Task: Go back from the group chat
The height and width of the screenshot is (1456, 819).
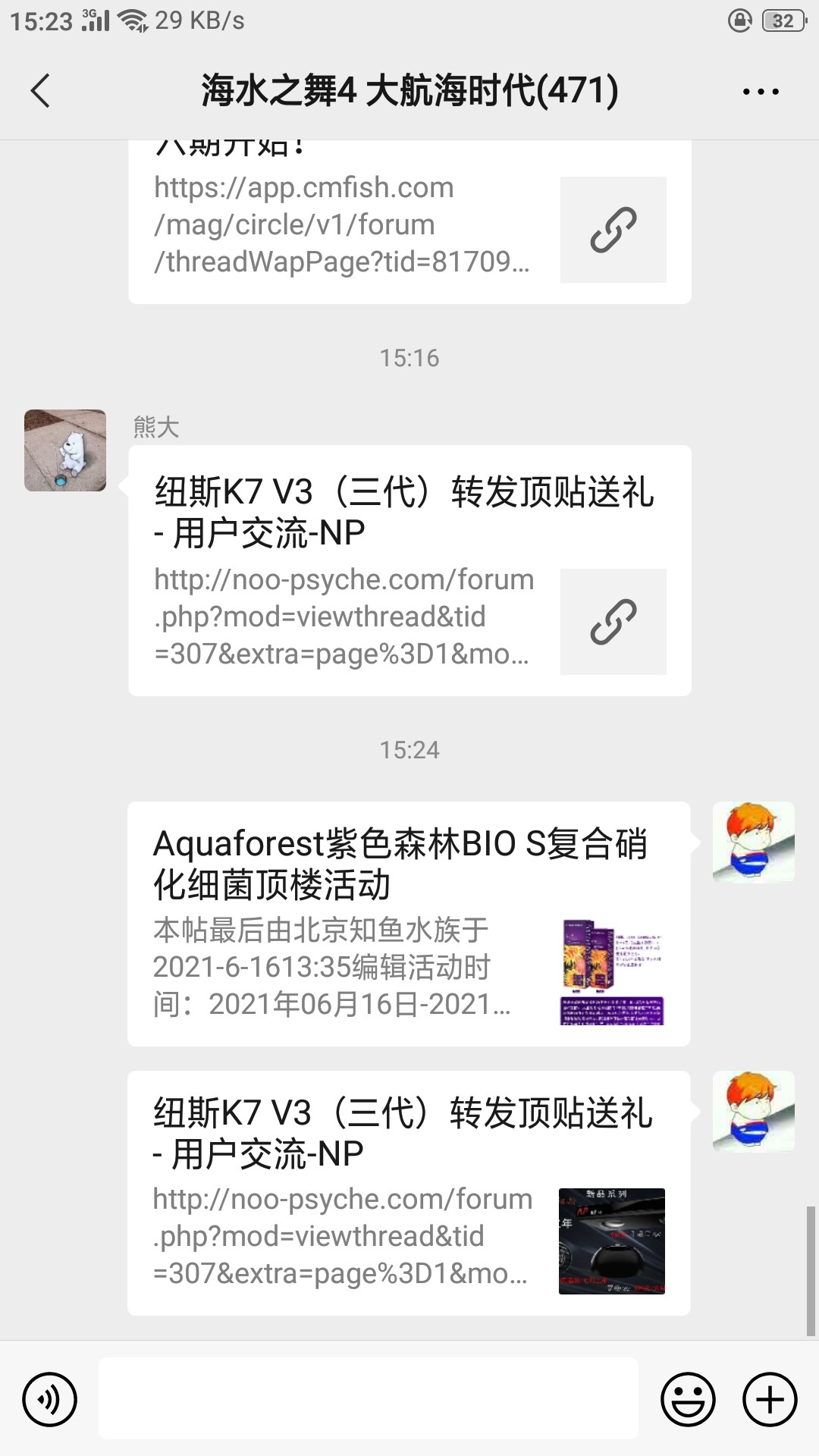Action: pos(41,91)
